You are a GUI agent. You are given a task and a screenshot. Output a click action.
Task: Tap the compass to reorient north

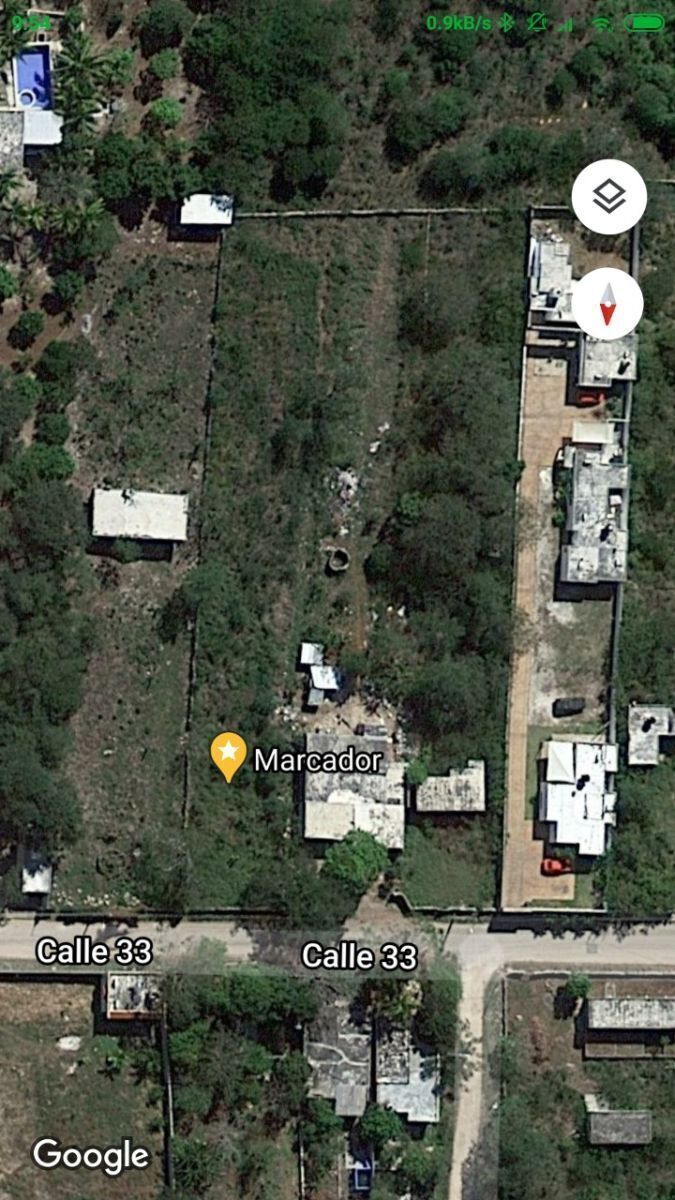[608, 304]
